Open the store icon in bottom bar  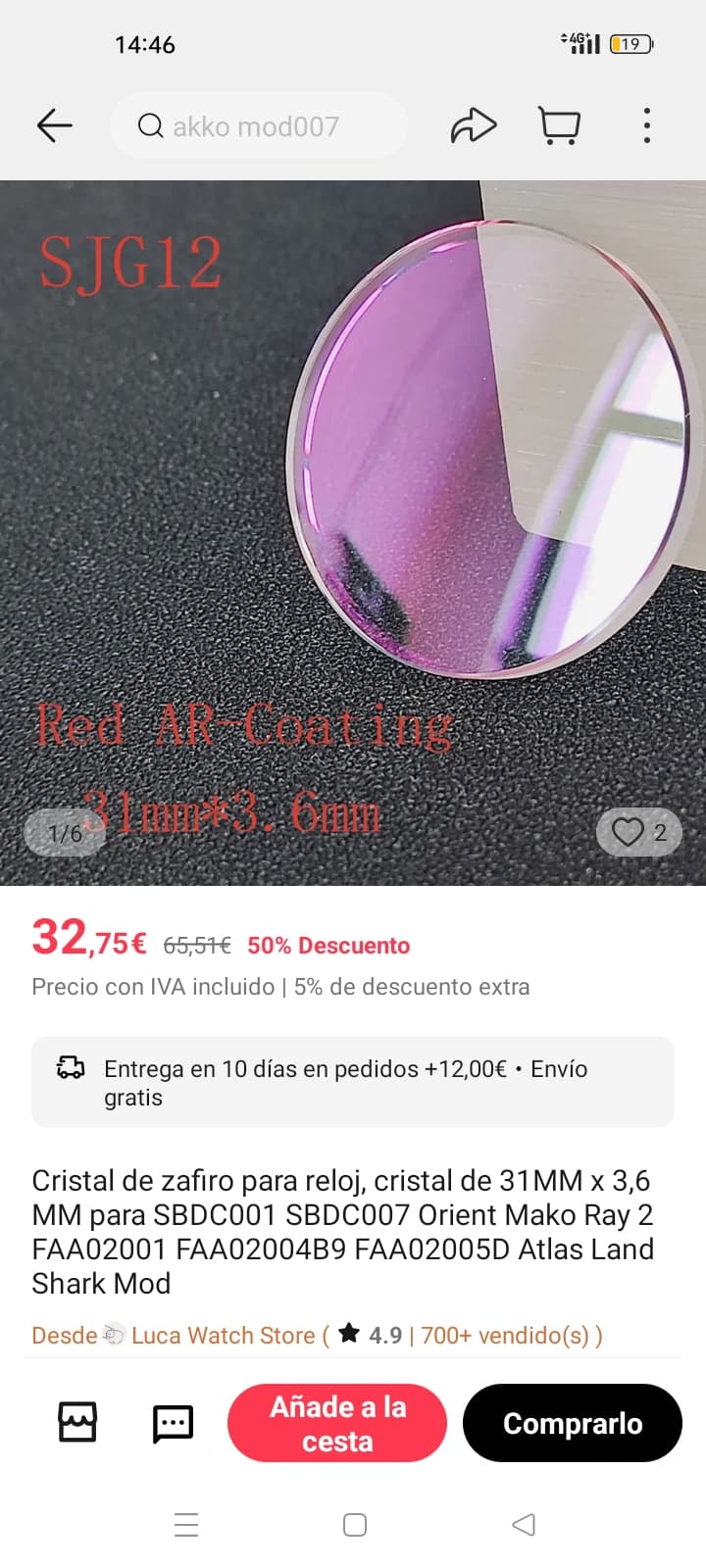coord(77,1423)
